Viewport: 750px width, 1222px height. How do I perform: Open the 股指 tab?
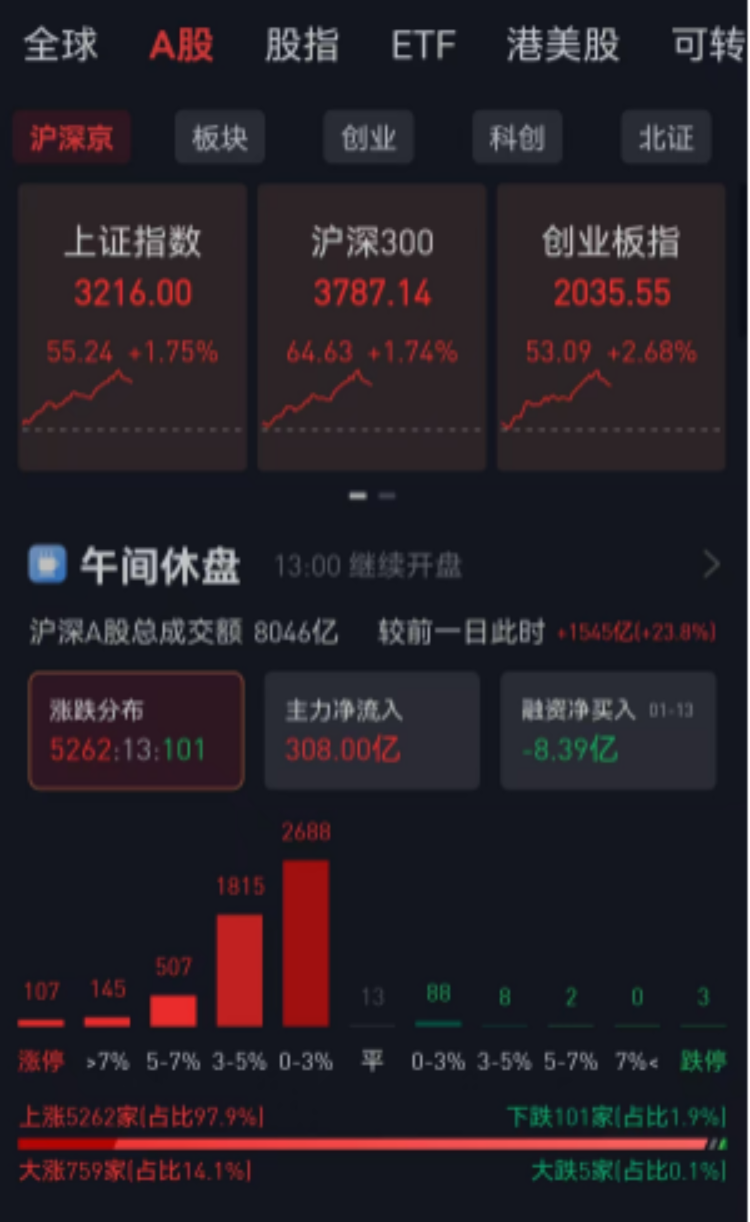(301, 45)
